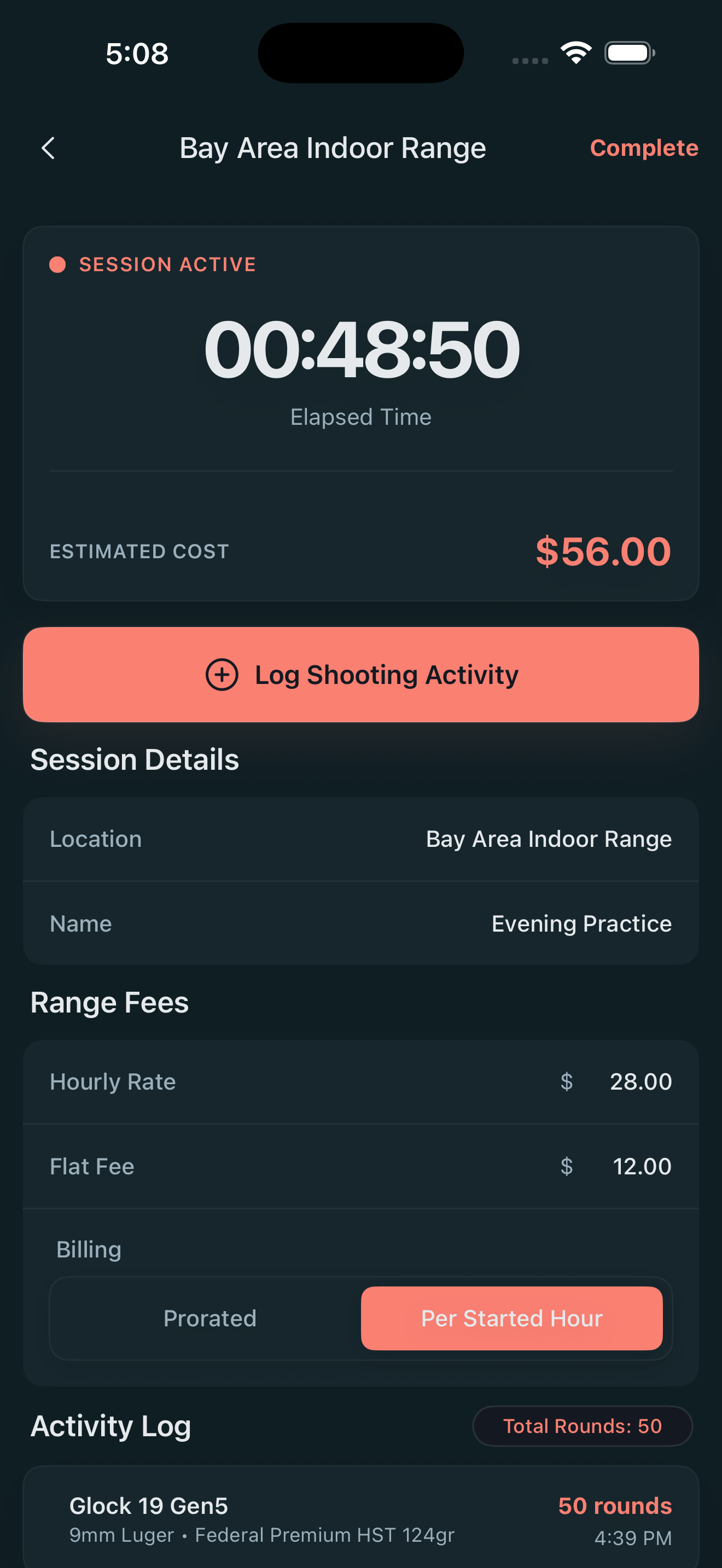Tap Complete to end the session
This screenshot has width=722, height=1568.
tap(643, 148)
